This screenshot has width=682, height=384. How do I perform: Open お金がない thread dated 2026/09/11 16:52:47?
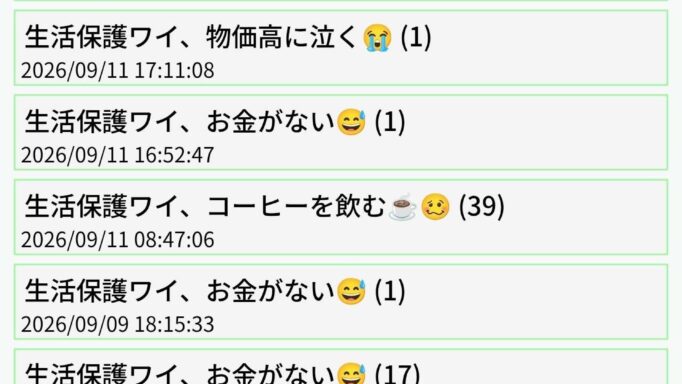point(341,132)
